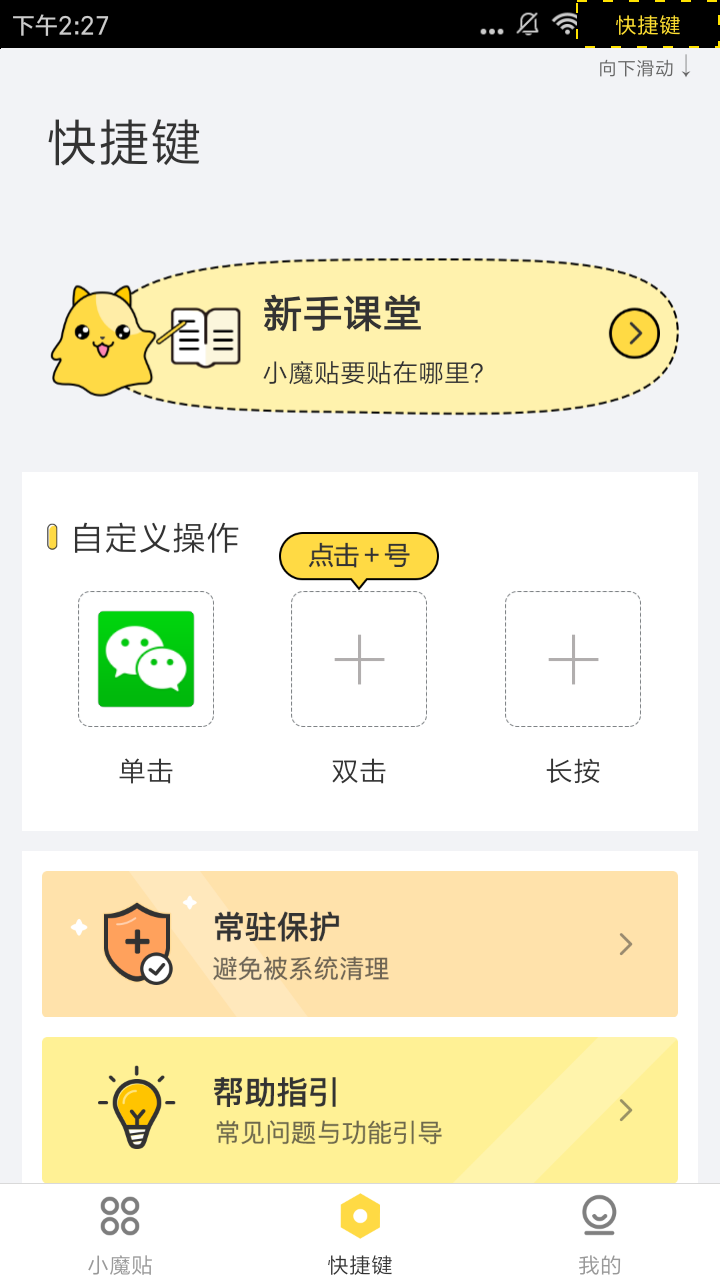Select the 快捷键 bottom tab

pyautogui.click(x=360, y=1233)
